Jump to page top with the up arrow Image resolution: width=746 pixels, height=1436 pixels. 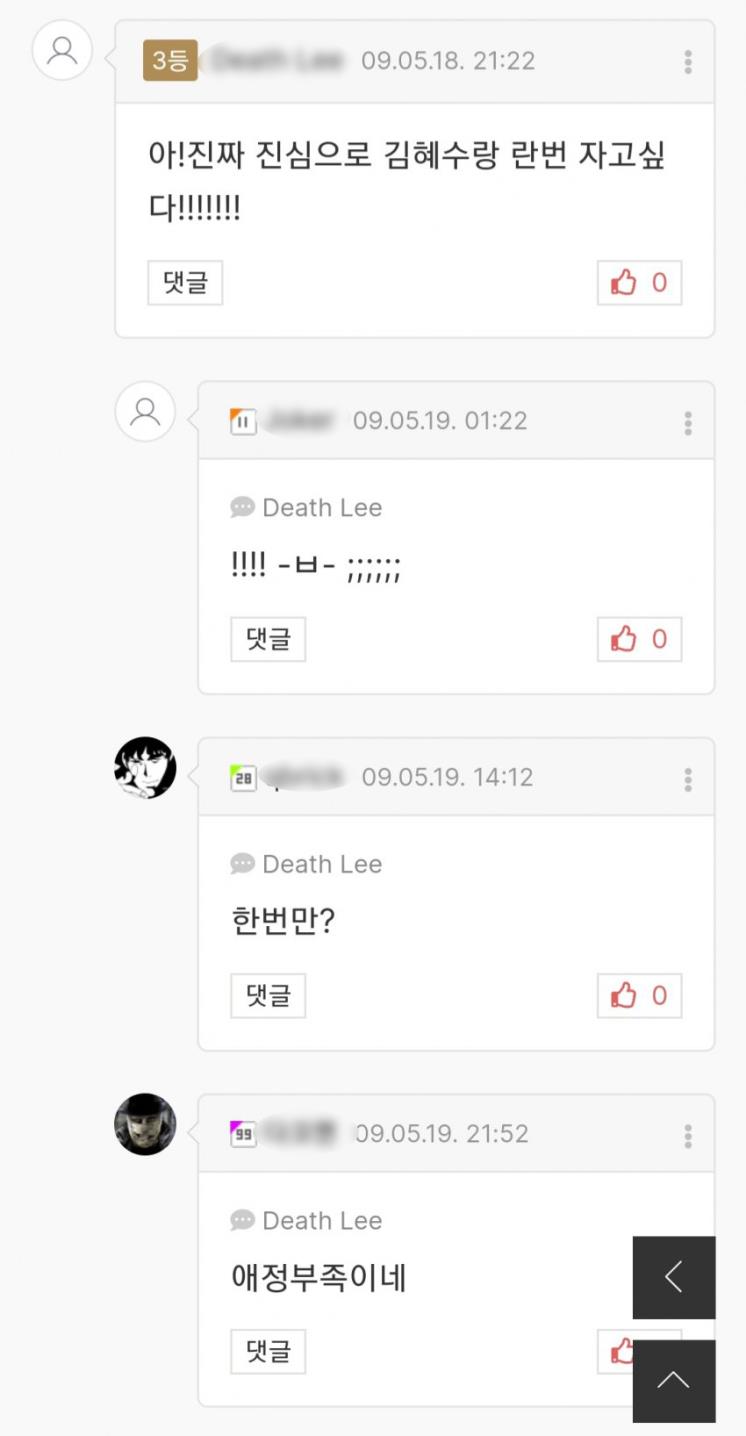tap(673, 1381)
